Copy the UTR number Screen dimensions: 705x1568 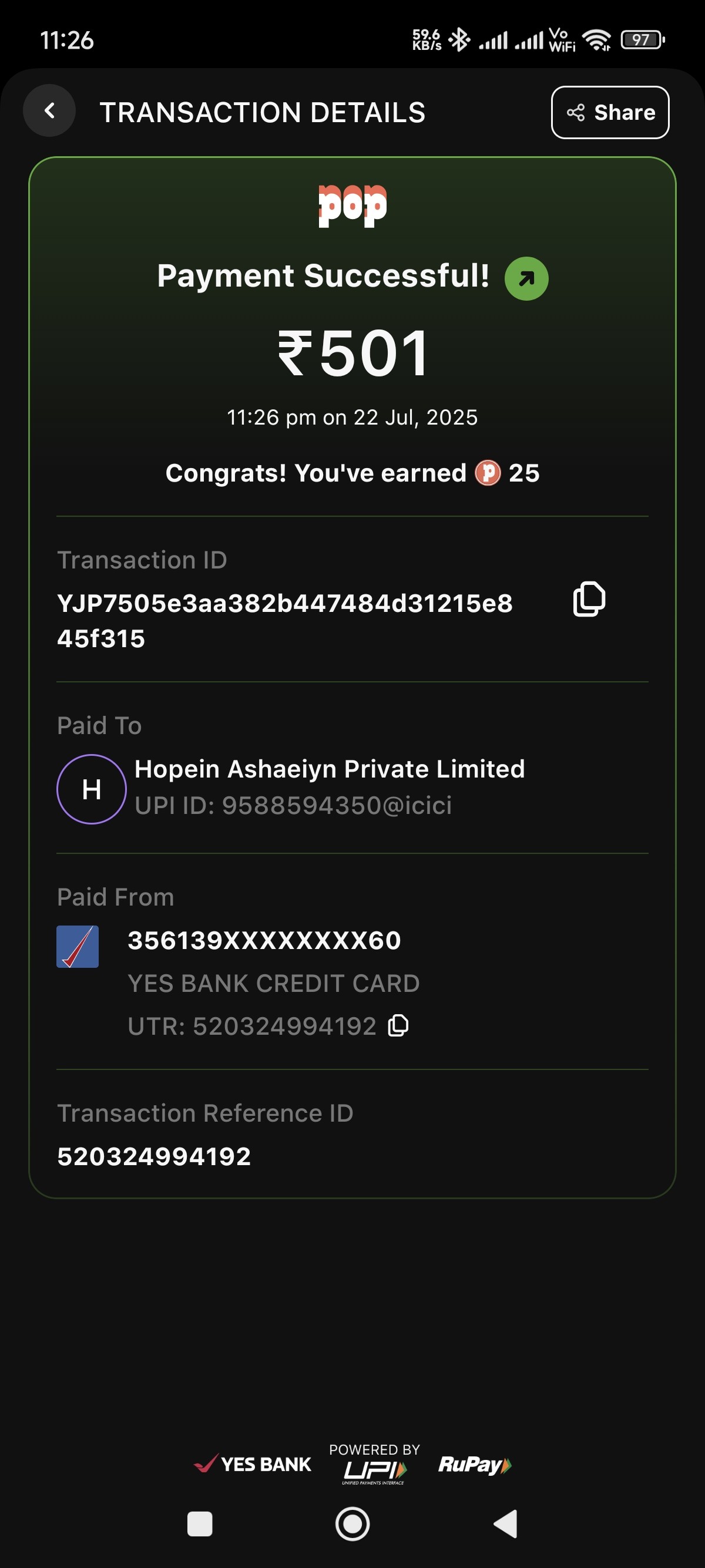pyautogui.click(x=398, y=1025)
